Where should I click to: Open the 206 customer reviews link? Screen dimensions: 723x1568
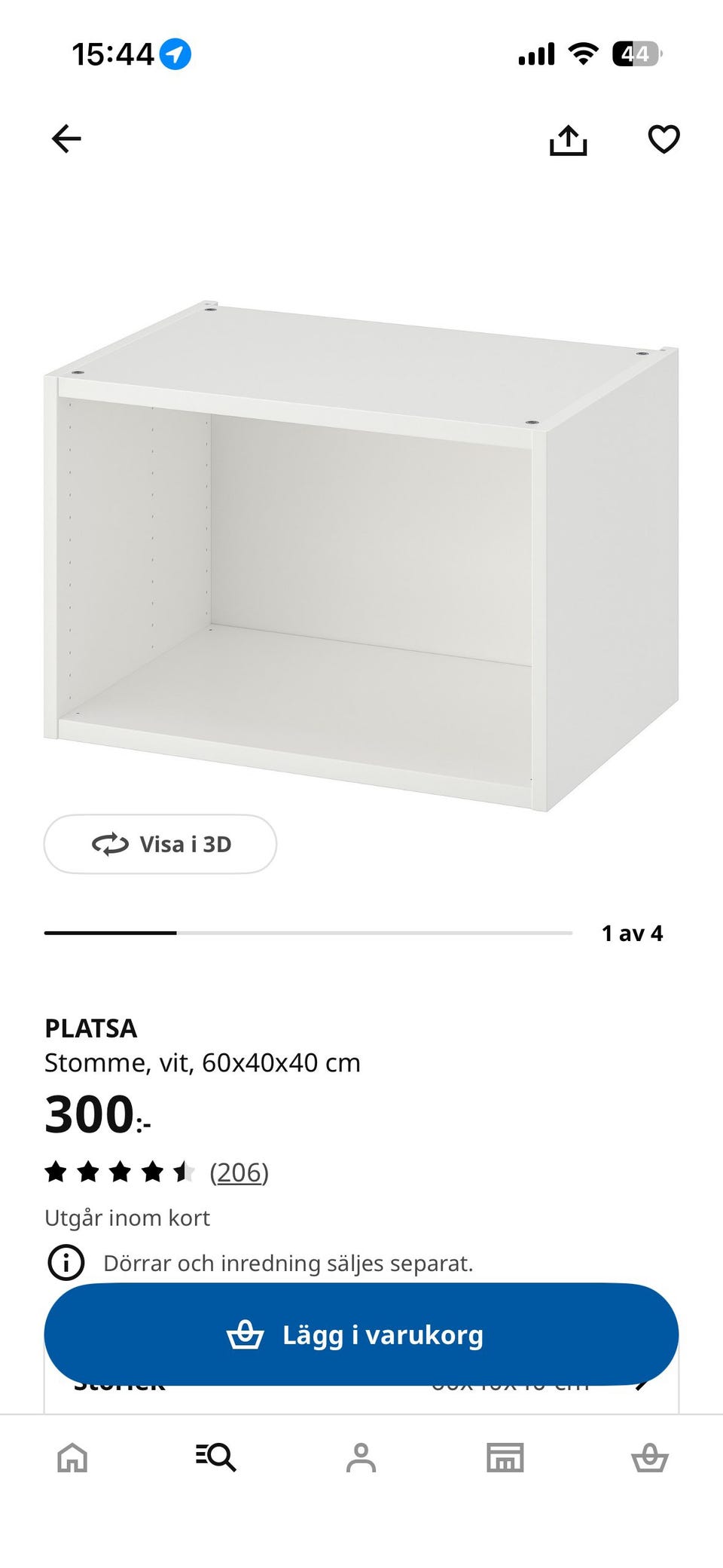point(239,1171)
